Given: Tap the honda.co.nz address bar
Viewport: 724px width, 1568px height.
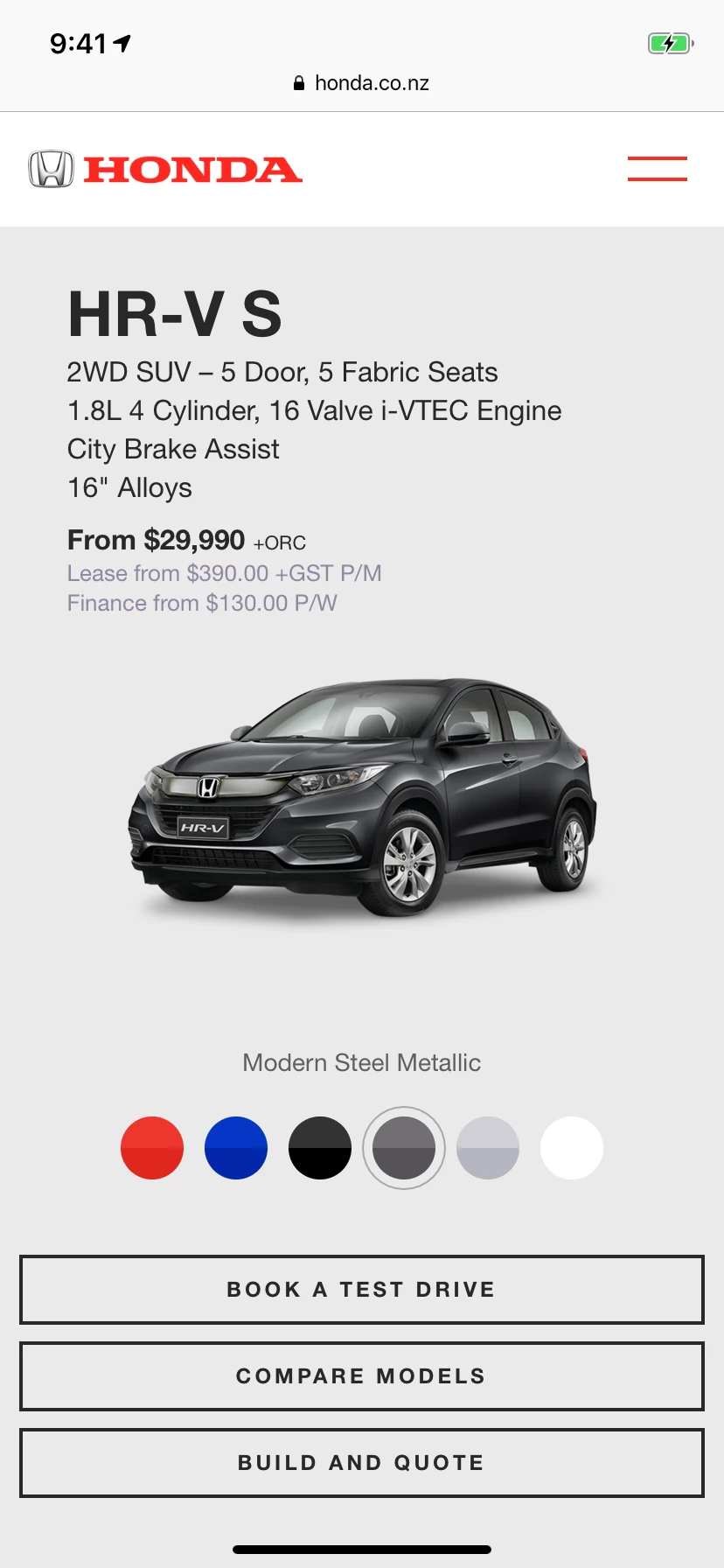Looking at the screenshot, I should click(362, 83).
